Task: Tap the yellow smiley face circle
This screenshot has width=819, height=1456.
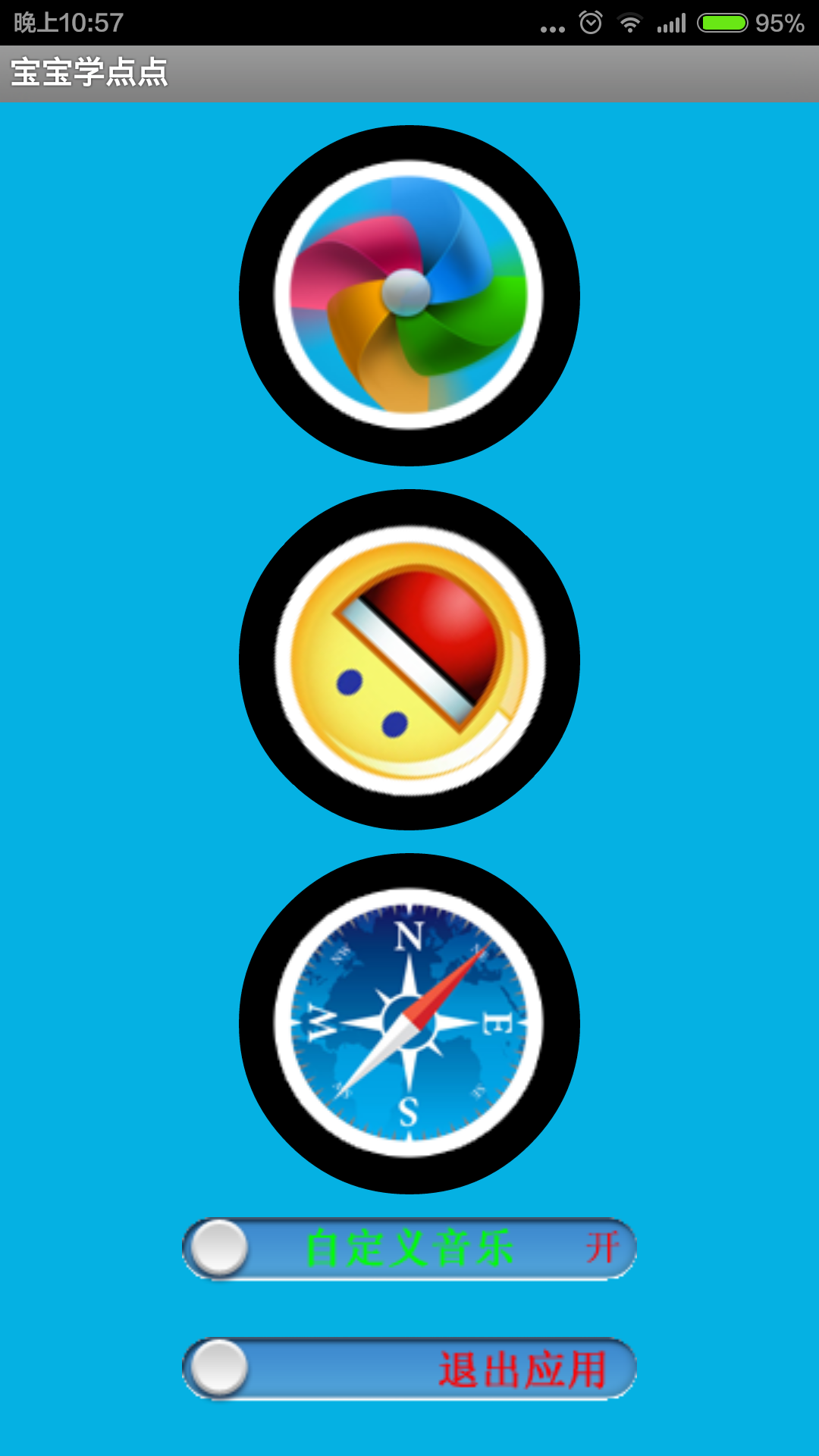Action: click(409, 660)
